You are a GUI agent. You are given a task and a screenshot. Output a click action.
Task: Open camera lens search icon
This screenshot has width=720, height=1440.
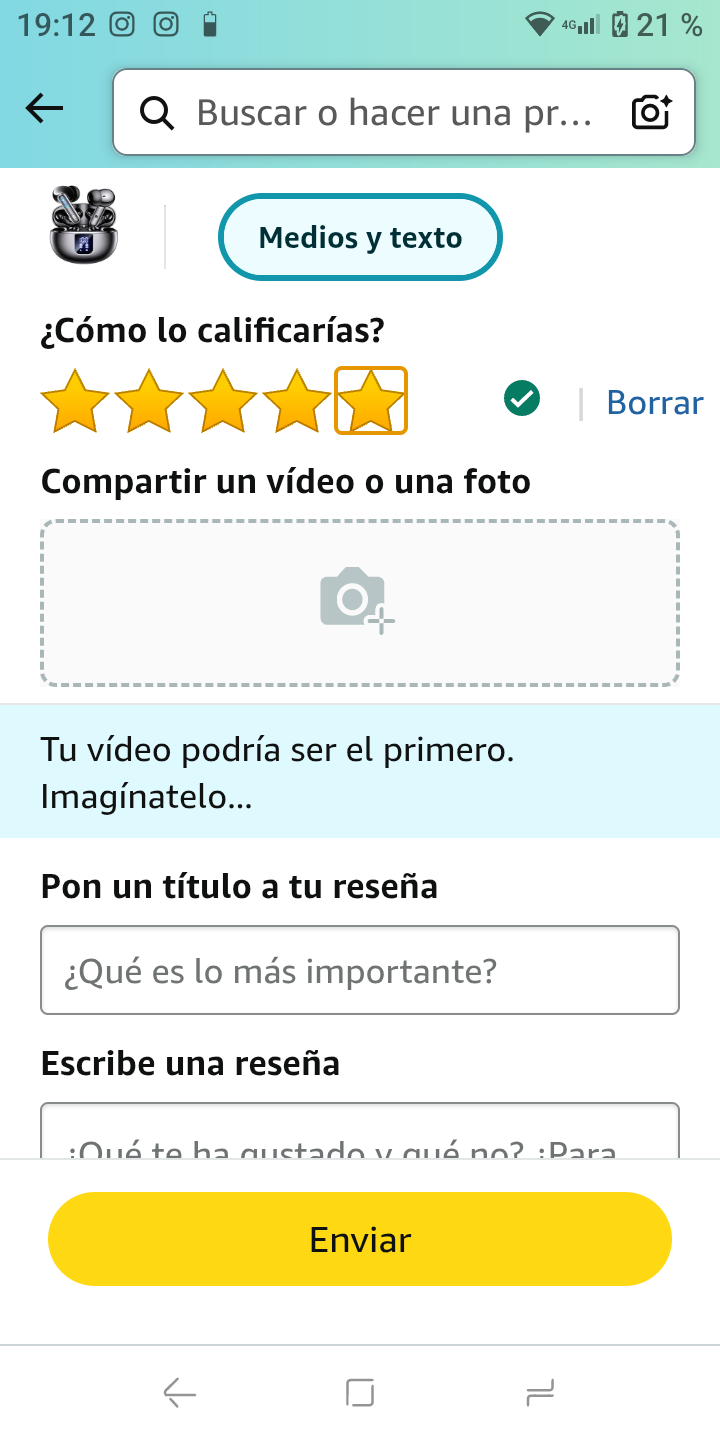652,112
